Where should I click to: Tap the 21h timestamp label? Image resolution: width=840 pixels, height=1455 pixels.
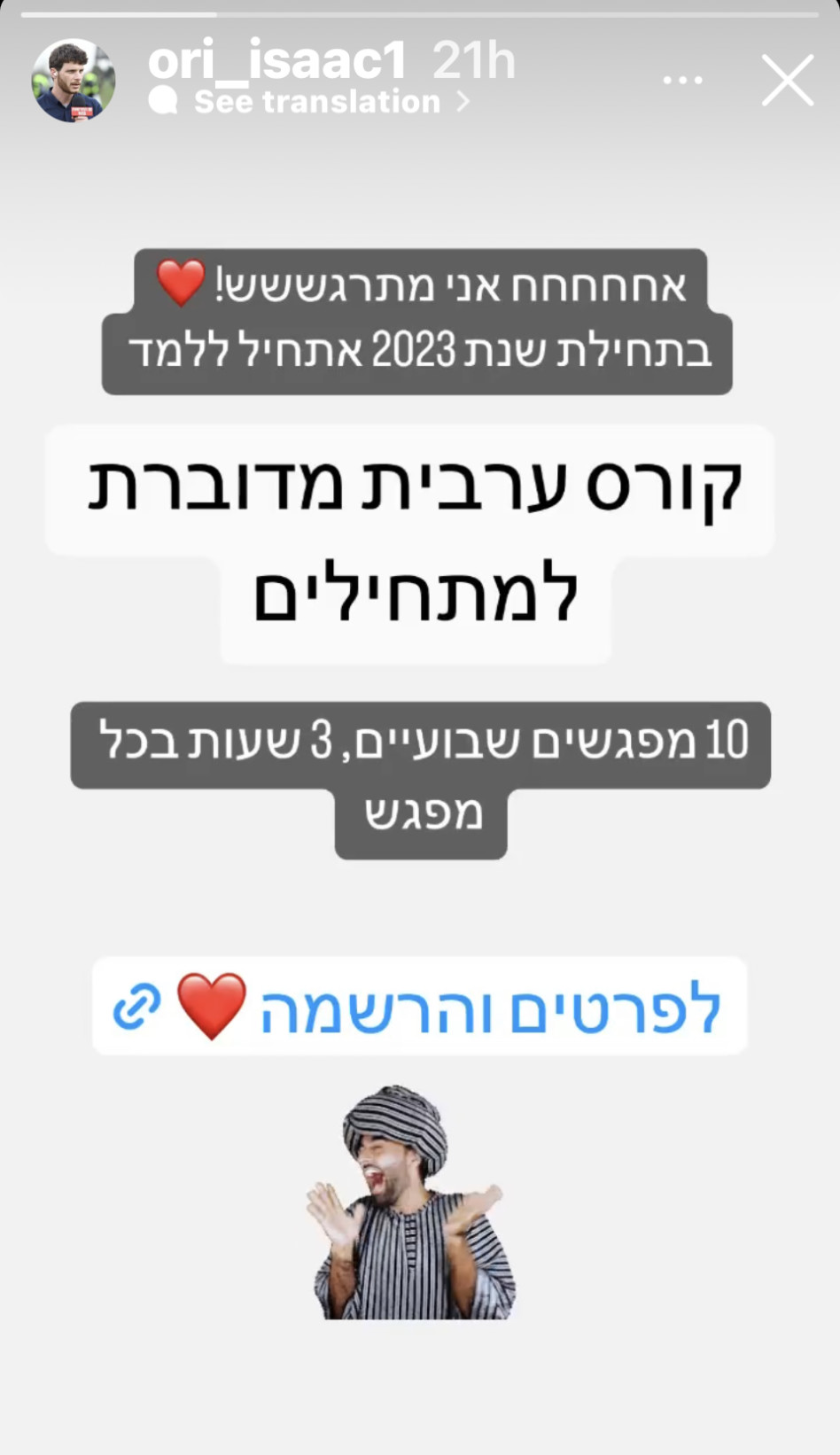[473, 62]
